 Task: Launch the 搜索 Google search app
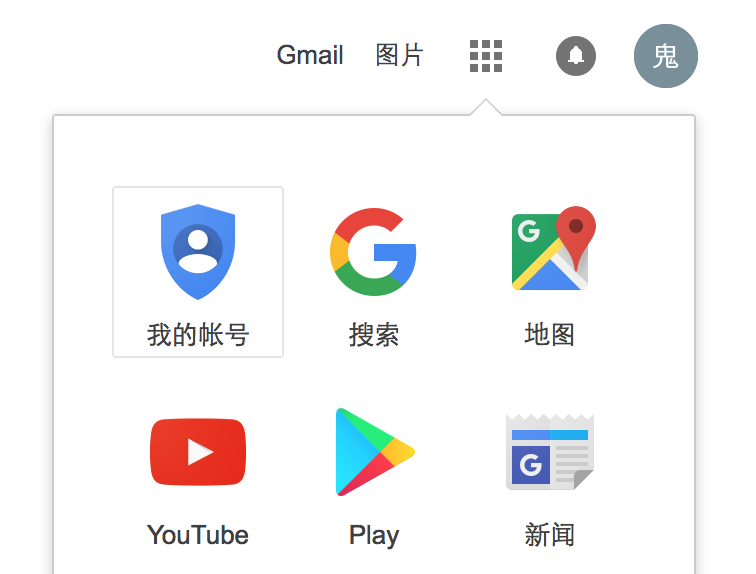pyautogui.click(x=373, y=271)
